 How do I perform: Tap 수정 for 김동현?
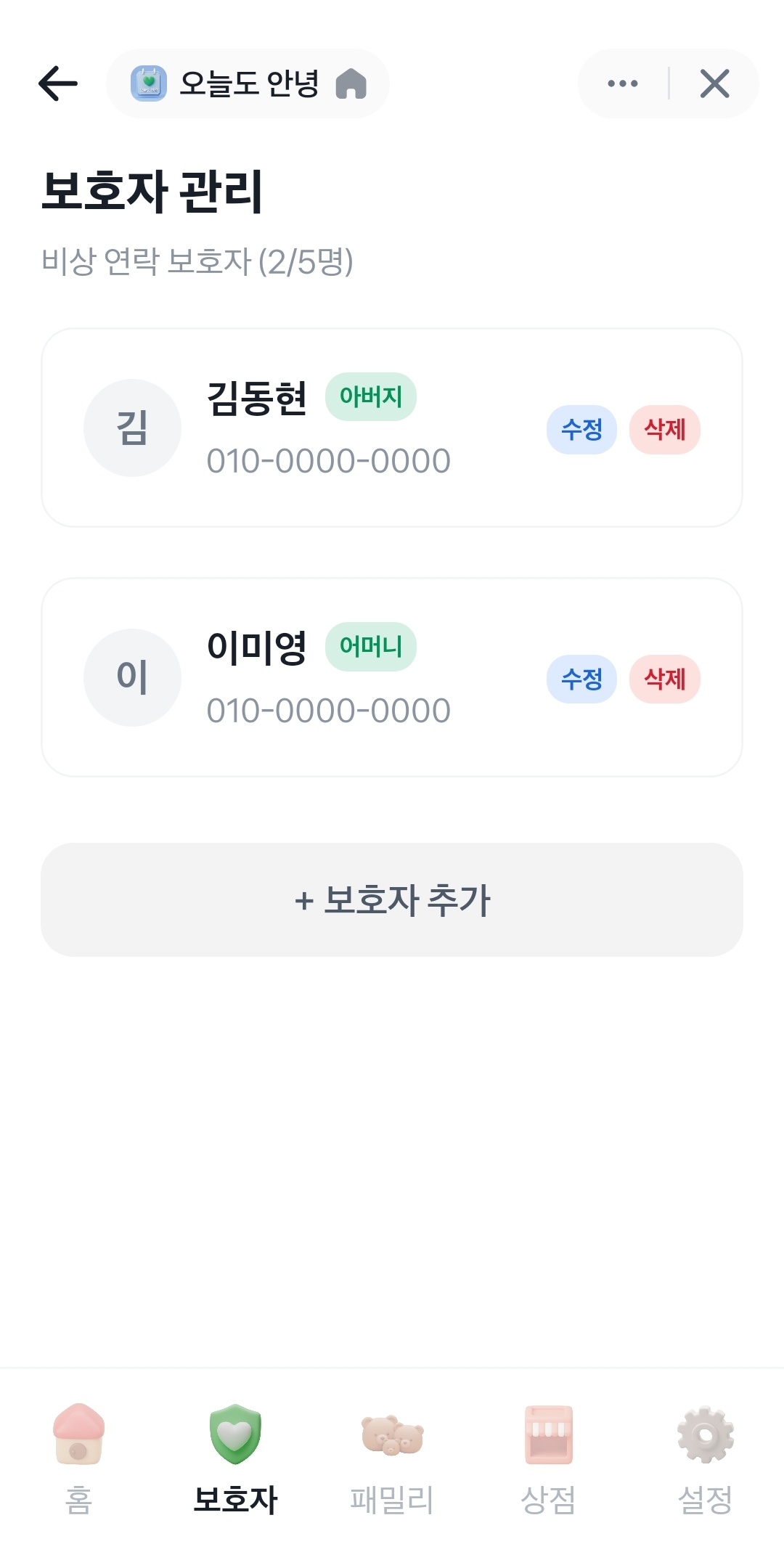pos(581,429)
